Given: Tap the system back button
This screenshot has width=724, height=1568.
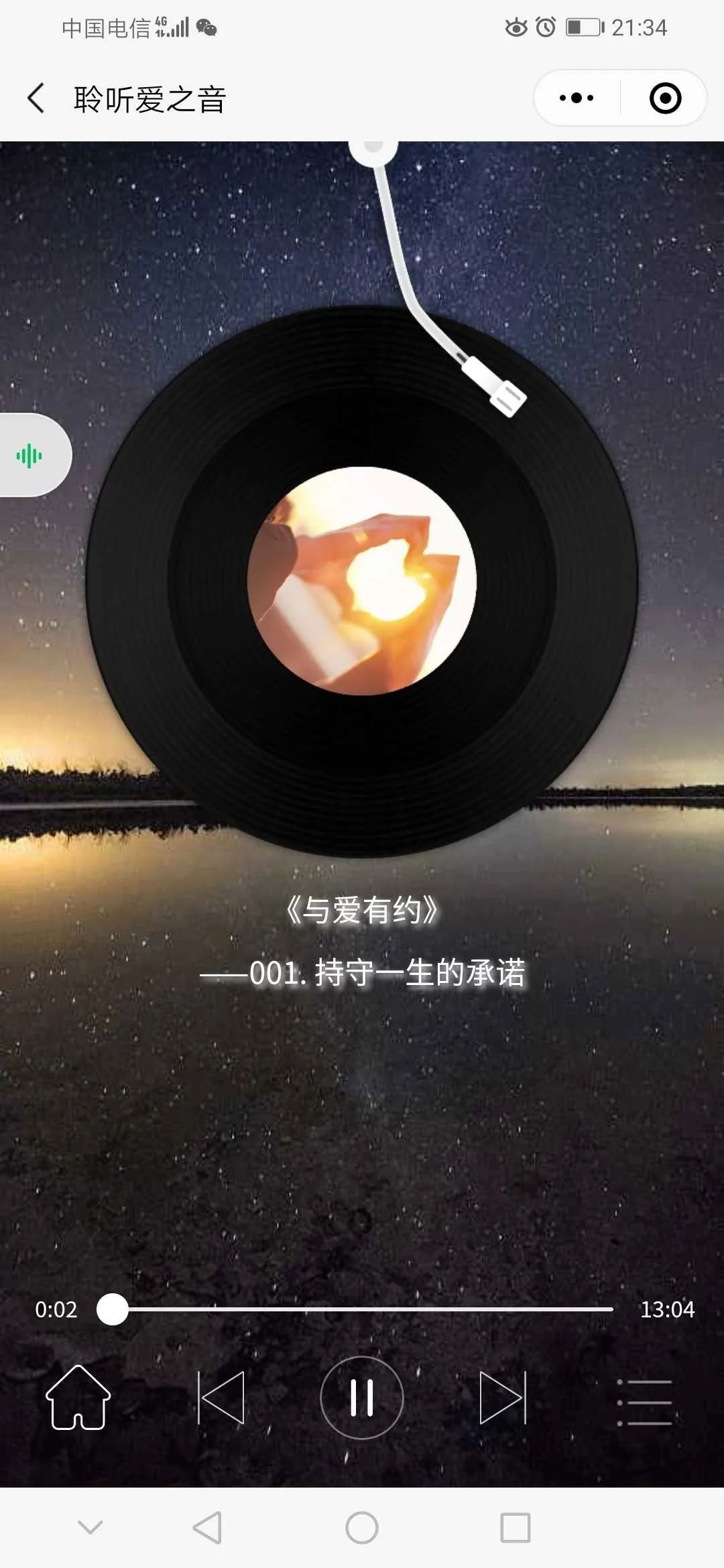Looking at the screenshot, I should tap(207, 1528).
